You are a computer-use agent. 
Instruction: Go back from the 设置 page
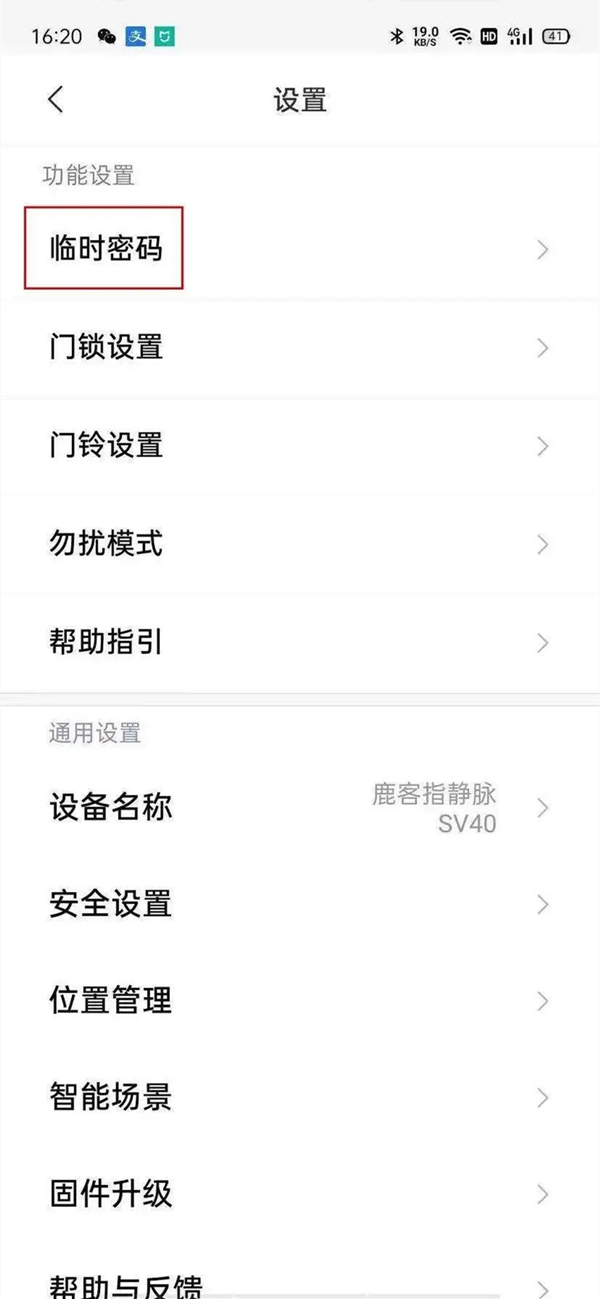55,99
